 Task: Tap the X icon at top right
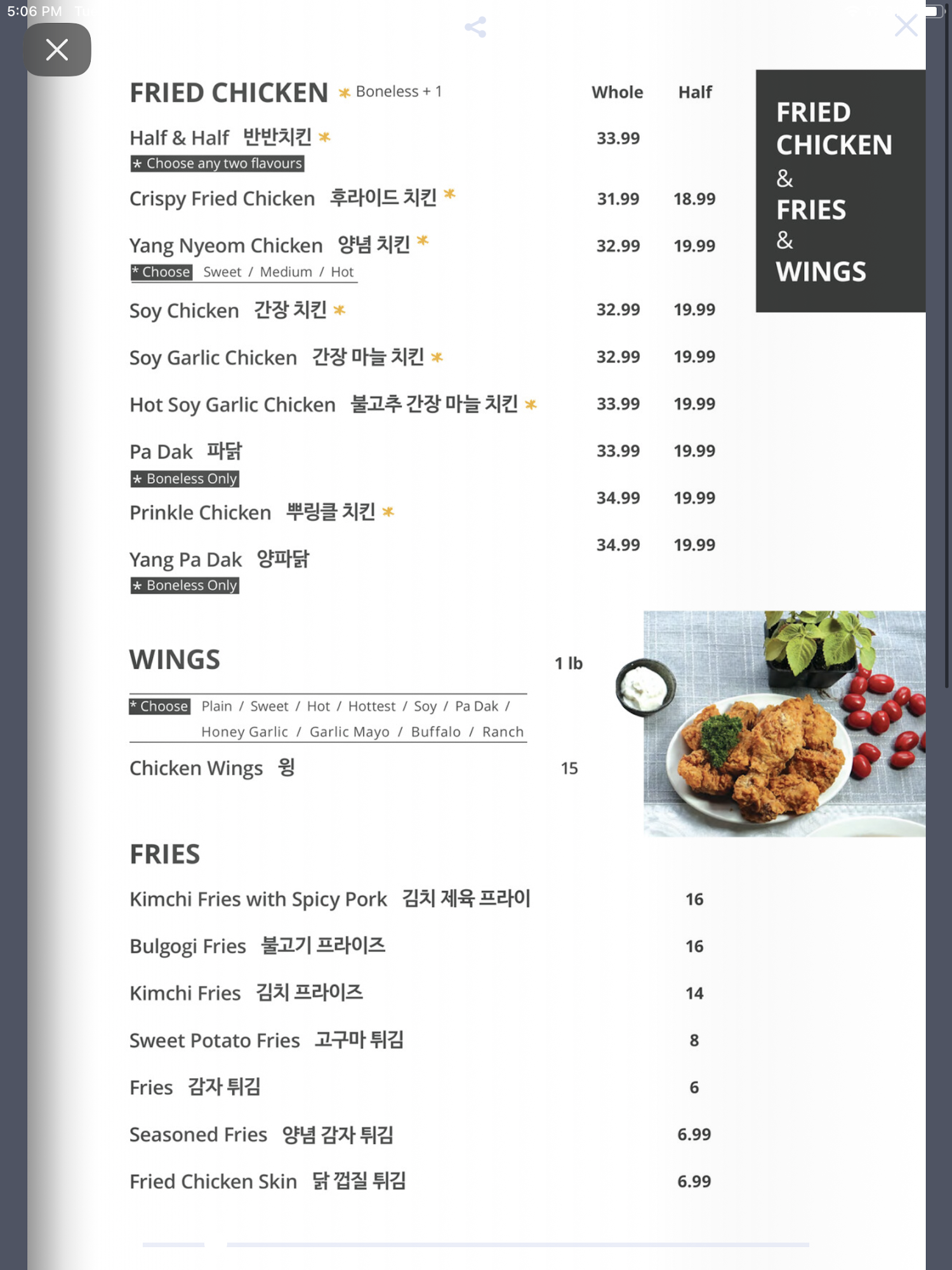click(x=905, y=26)
